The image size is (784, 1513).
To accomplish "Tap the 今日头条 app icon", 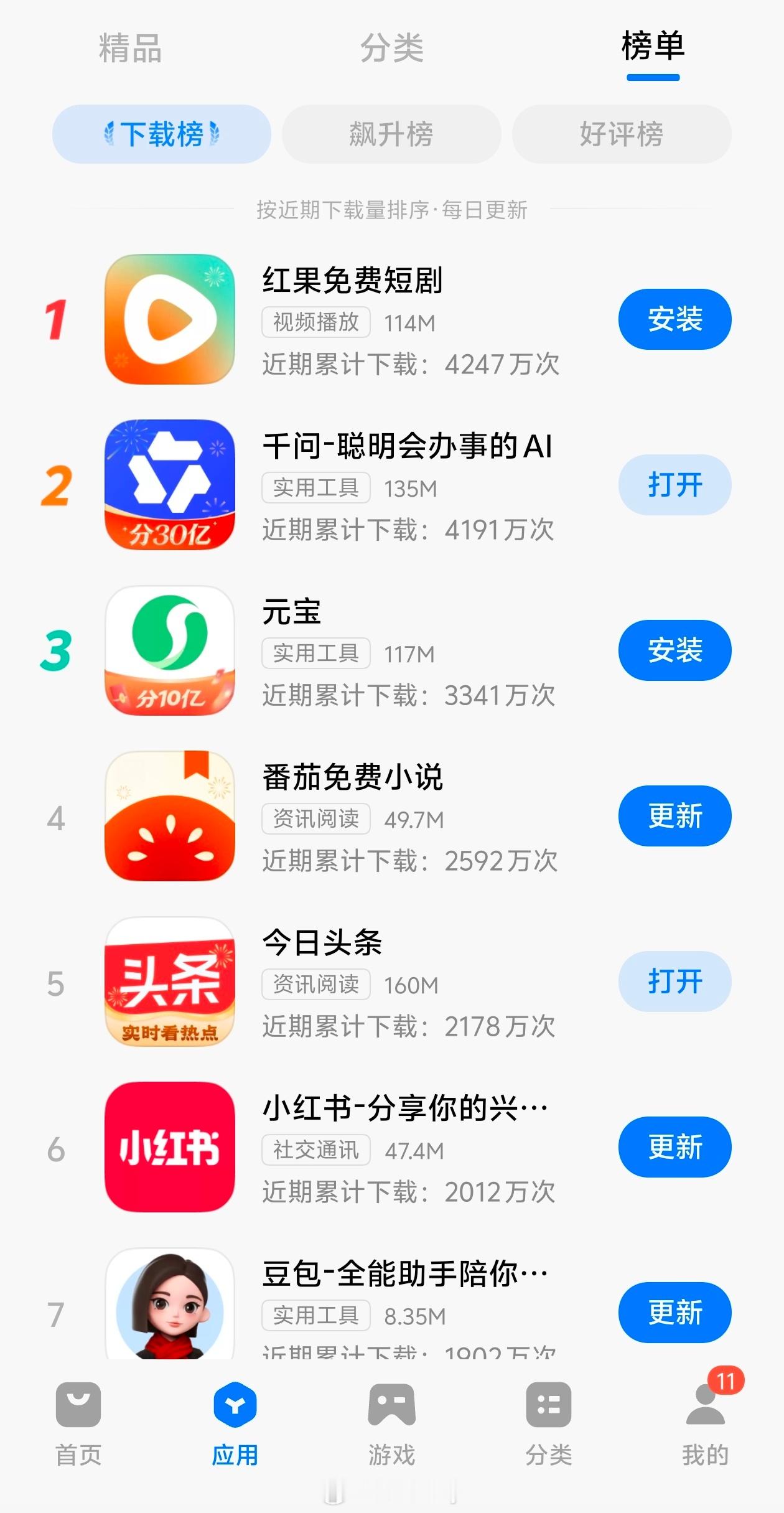I will pos(169,982).
